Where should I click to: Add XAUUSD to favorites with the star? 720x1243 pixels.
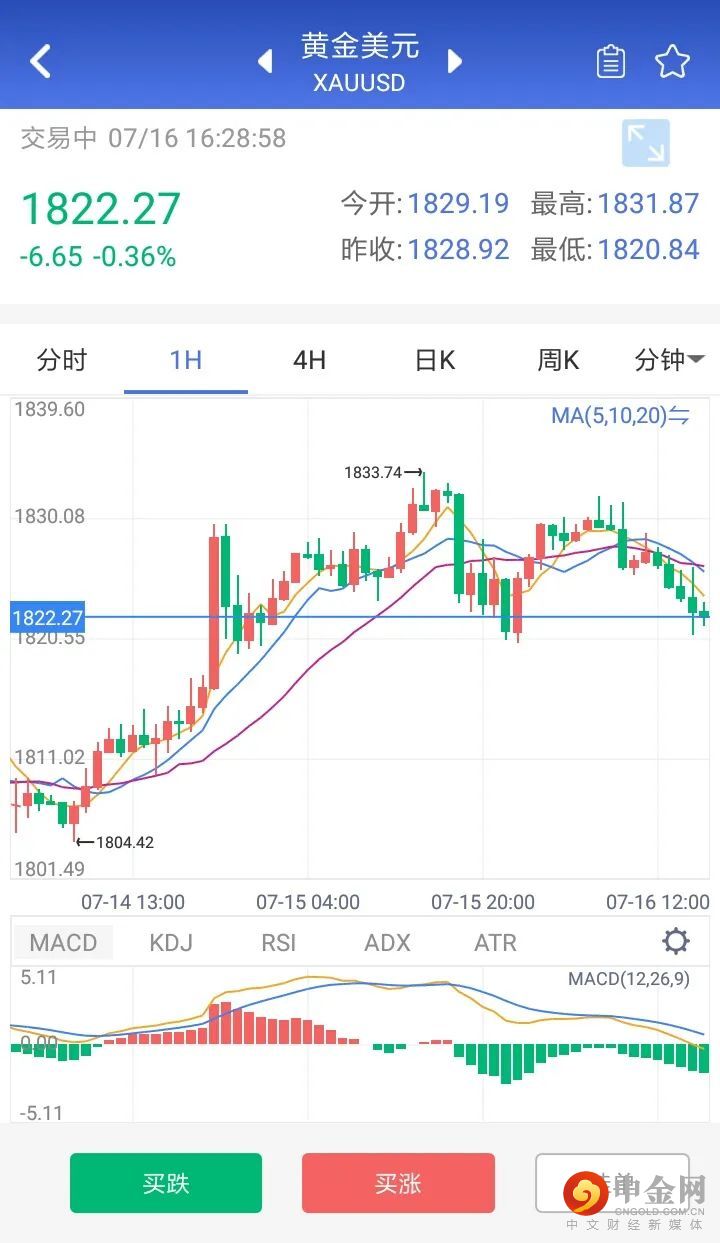(x=672, y=62)
